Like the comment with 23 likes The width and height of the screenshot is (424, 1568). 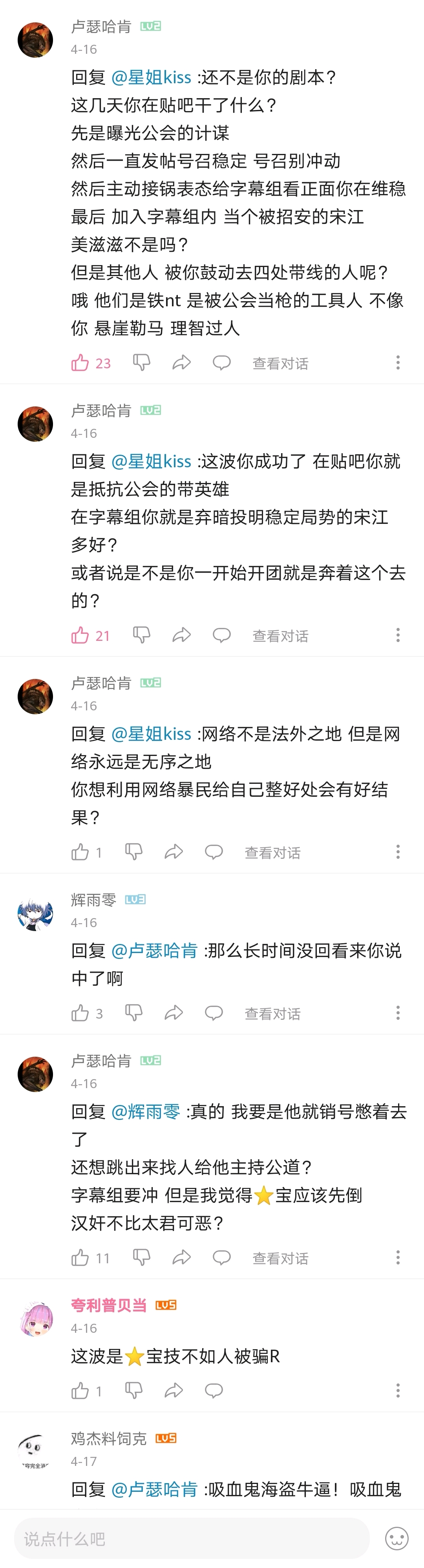(80, 363)
